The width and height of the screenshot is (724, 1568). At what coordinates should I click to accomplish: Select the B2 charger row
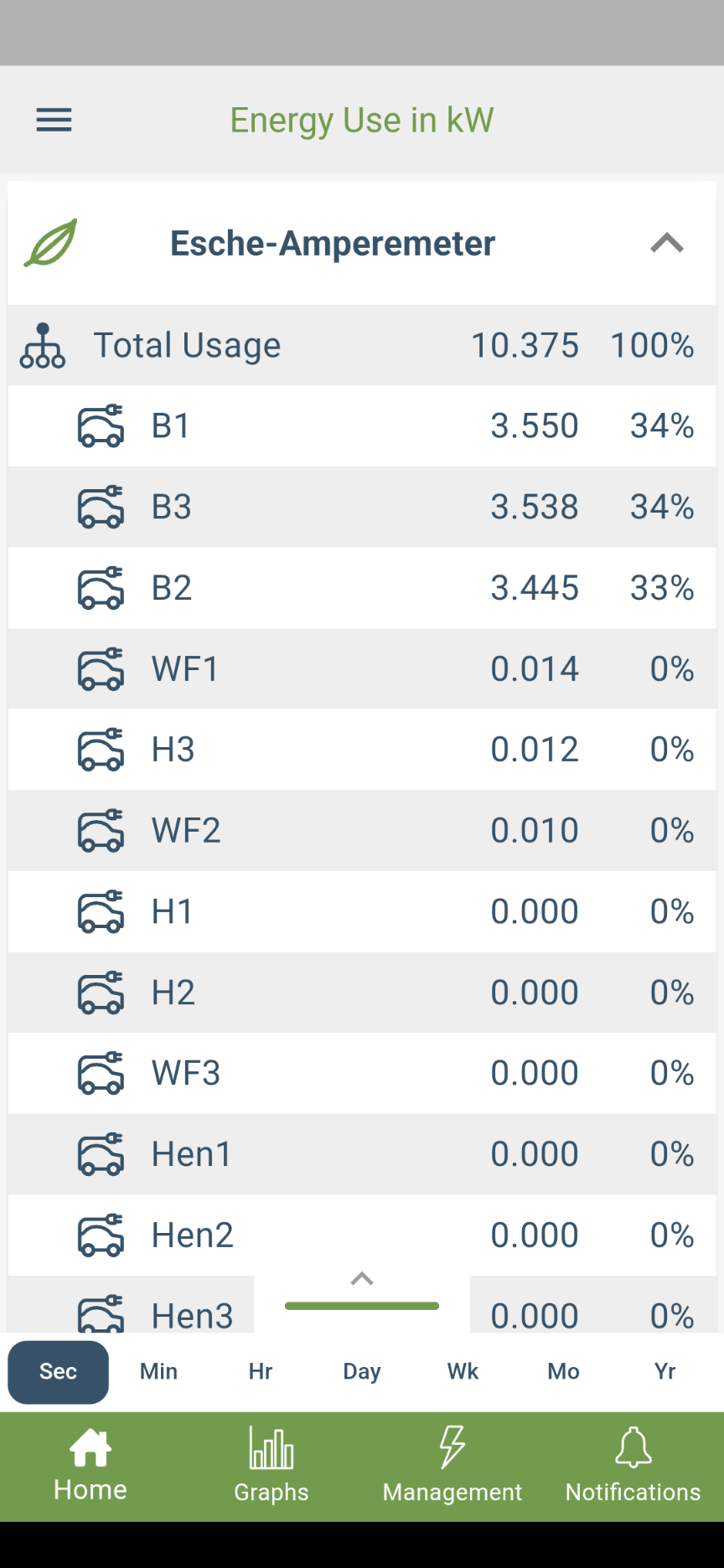tap(362, 587)
